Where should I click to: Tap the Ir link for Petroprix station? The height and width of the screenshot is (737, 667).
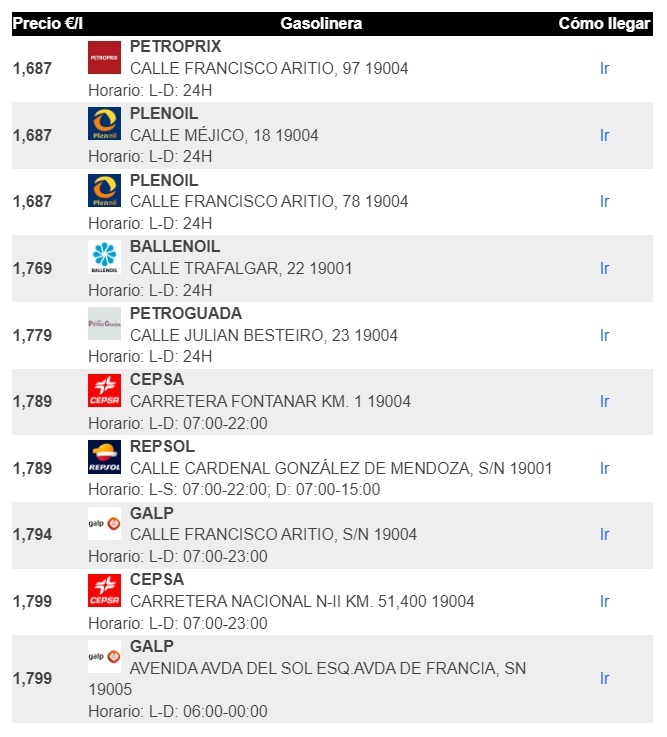pos(604,68)
